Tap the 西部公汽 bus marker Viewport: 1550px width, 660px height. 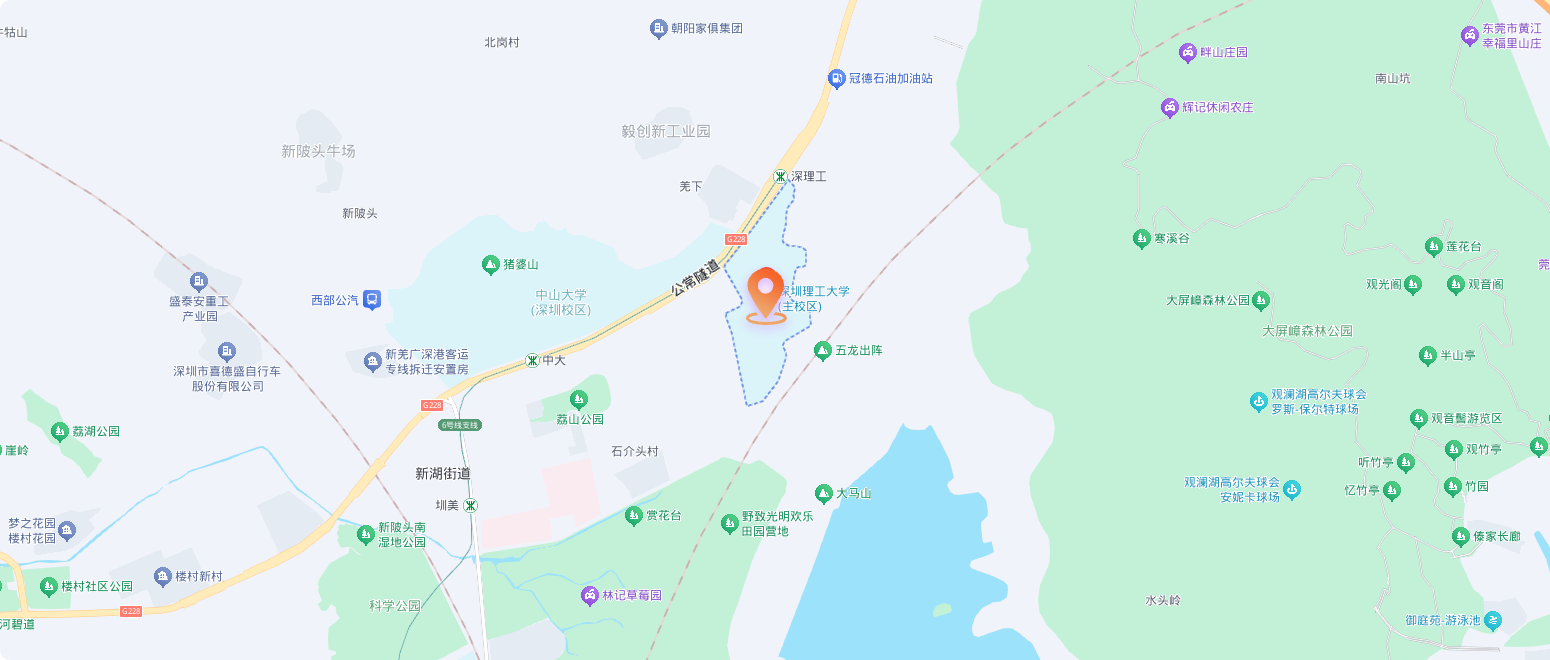click(x=372, y=299)
